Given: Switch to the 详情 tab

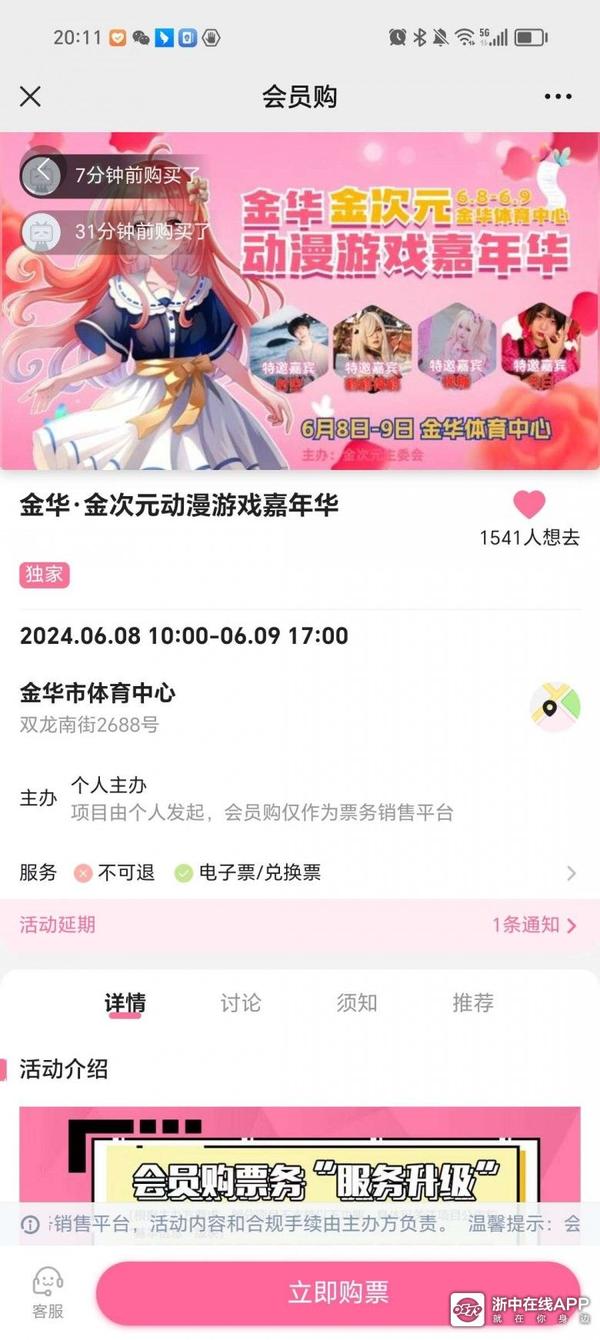Looking at the screenshot, I should (x=125, y=1003).
